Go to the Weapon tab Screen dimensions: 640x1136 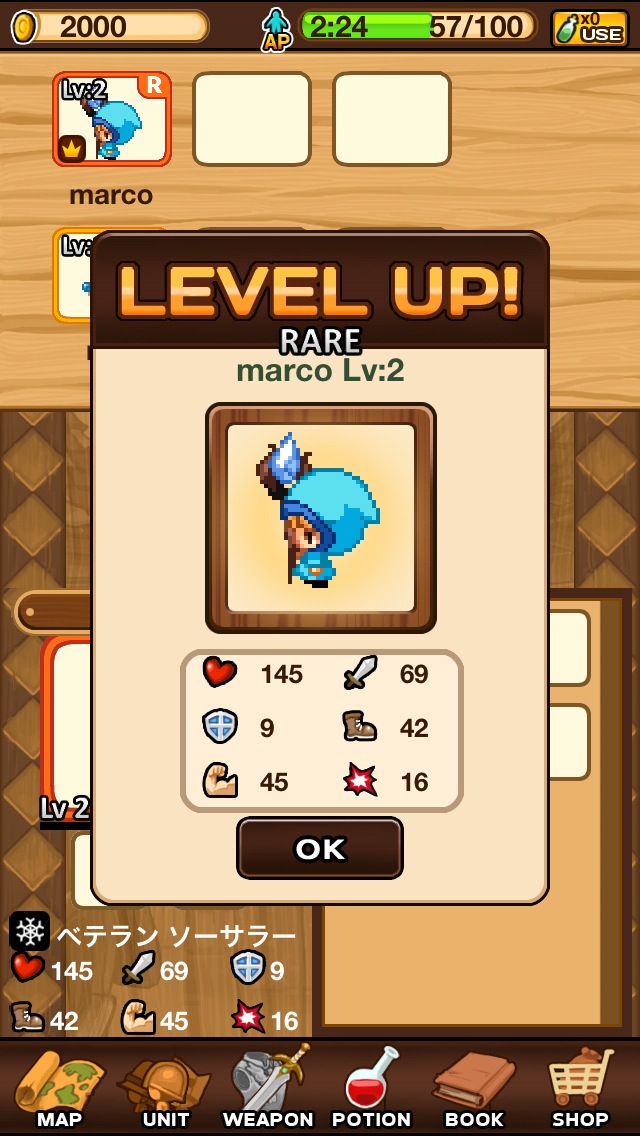268,1088
